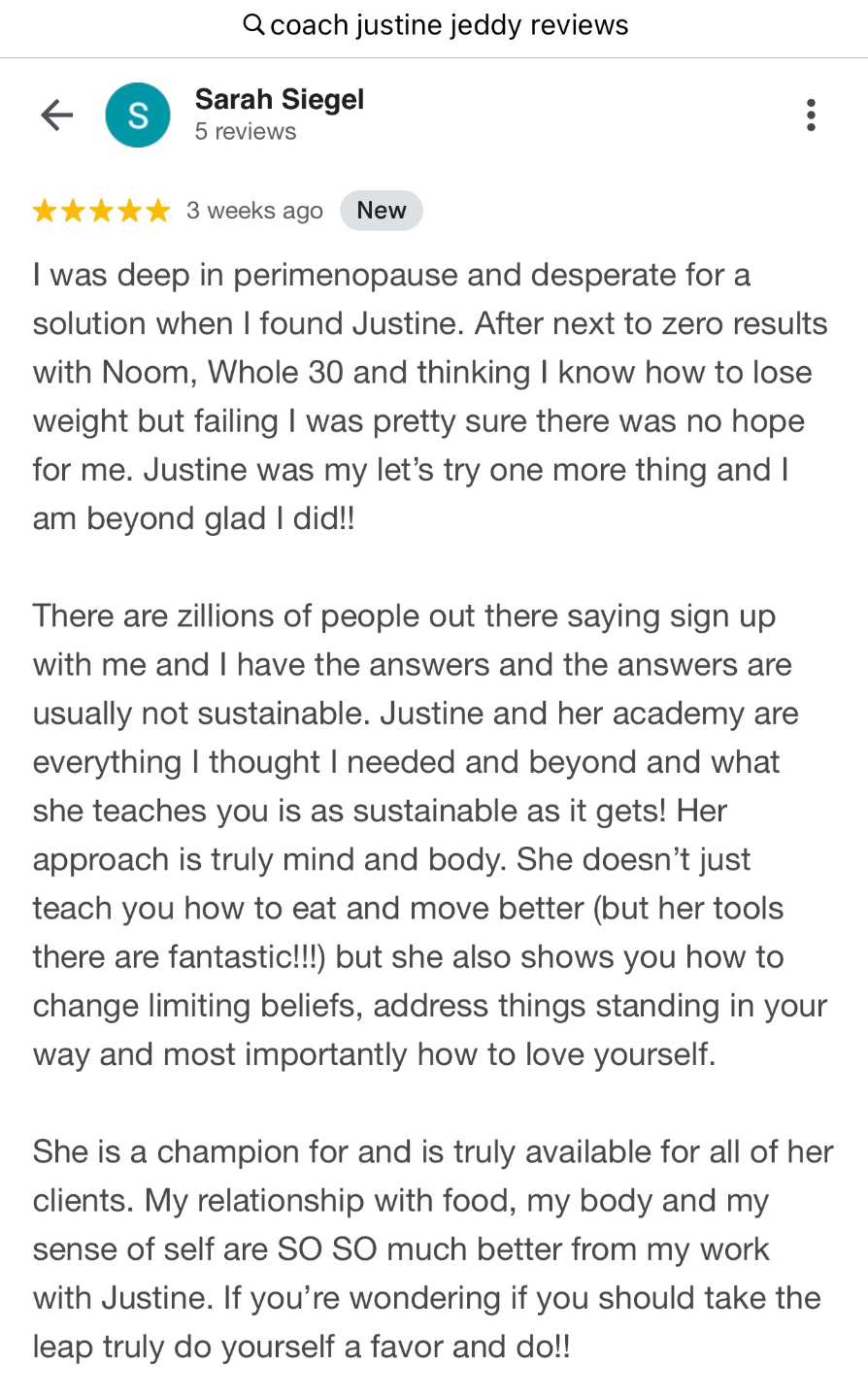Viewport: 868px width, 1398px height.
Task: Open Sarah Siegel's reviewer profile
Action: (x=279, y=100)
